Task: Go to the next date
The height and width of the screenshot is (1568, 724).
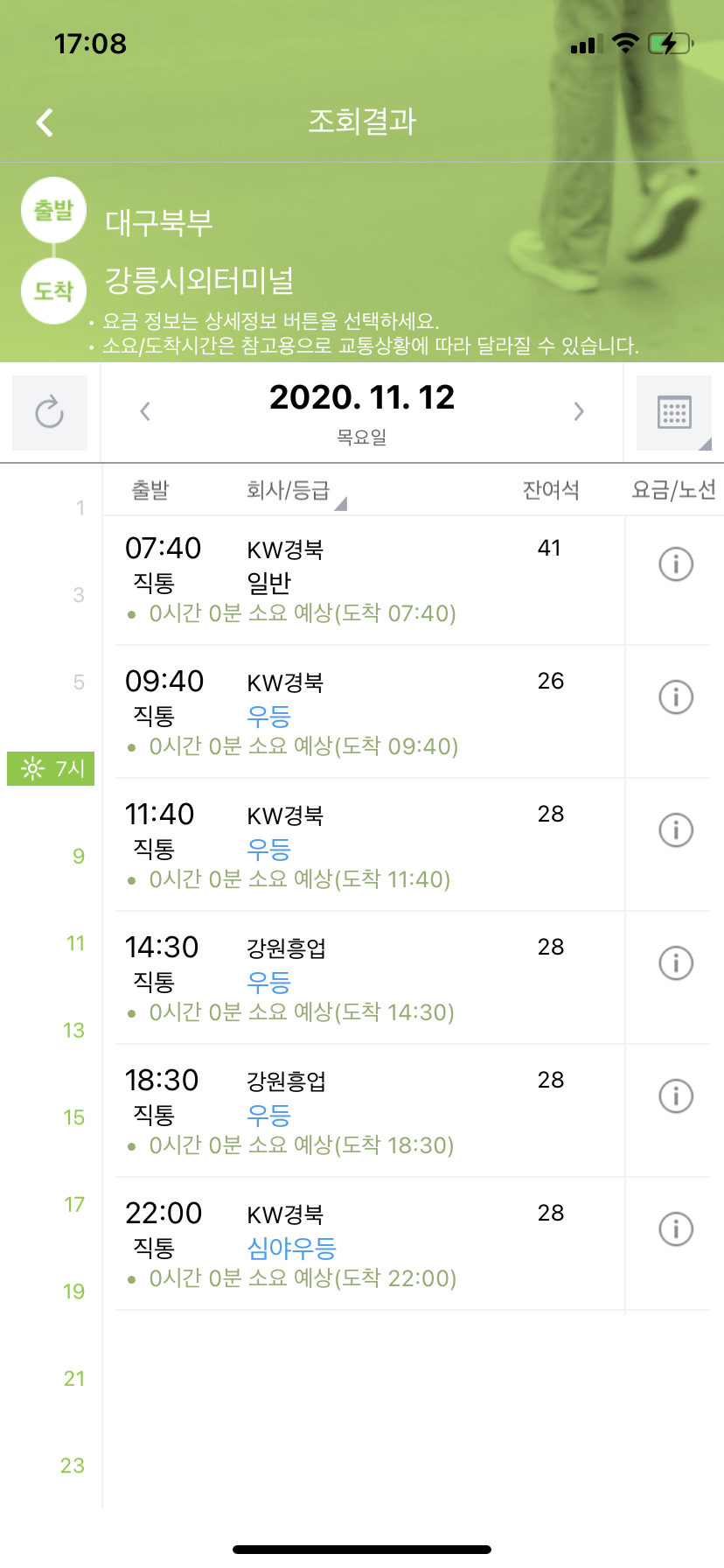Action: tap(578, 411)
